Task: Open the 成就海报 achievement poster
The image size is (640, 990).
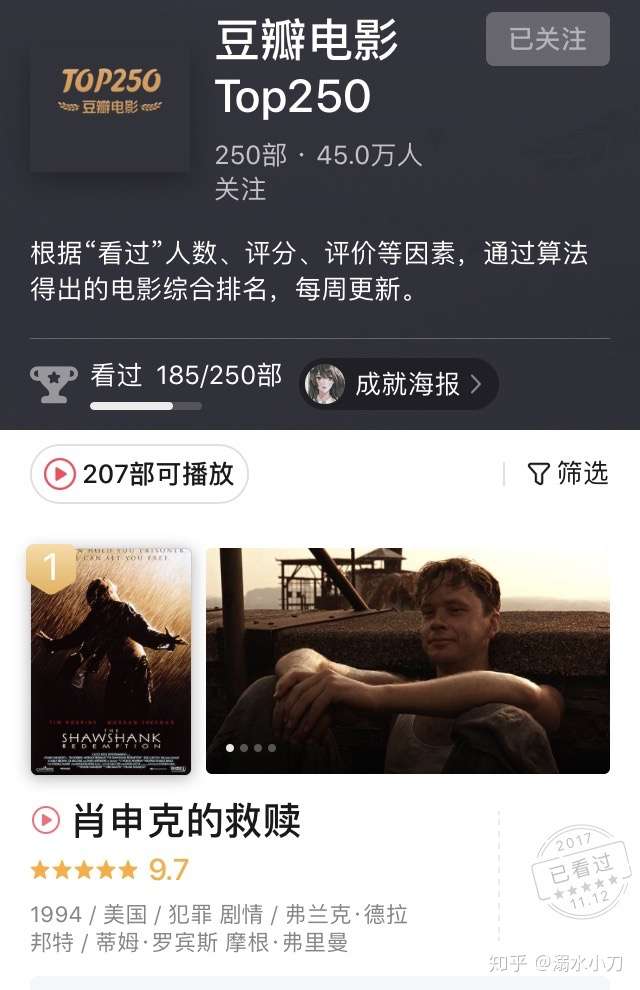Action: tap(399, 384)
